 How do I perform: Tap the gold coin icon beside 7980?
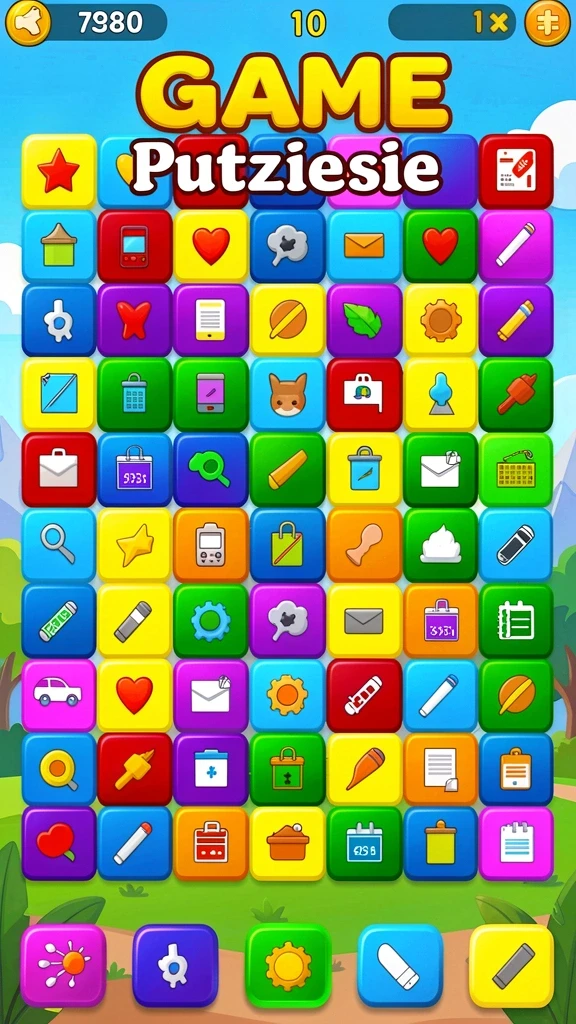coord(28,23)
